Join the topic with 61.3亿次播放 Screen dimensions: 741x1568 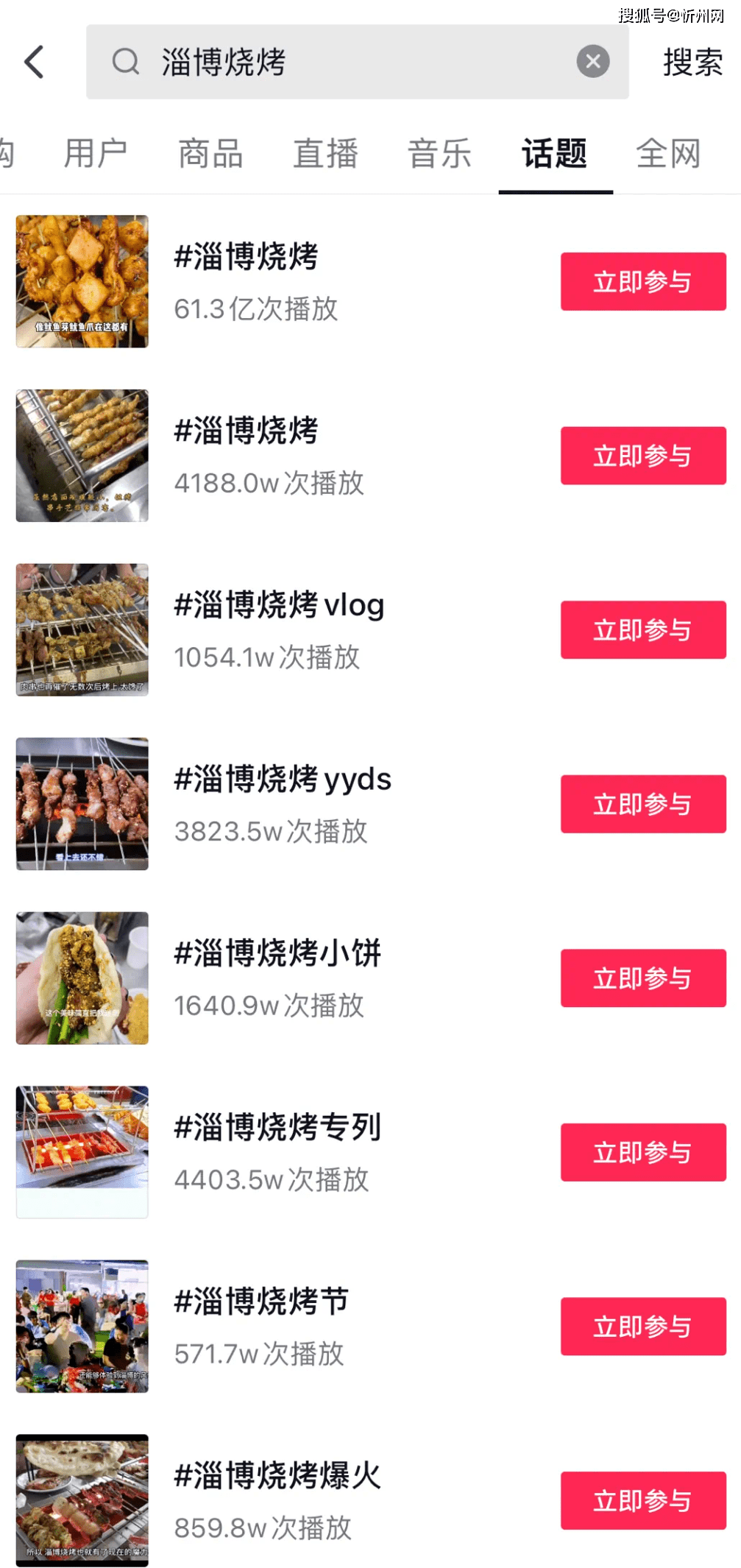coord(643,282)
